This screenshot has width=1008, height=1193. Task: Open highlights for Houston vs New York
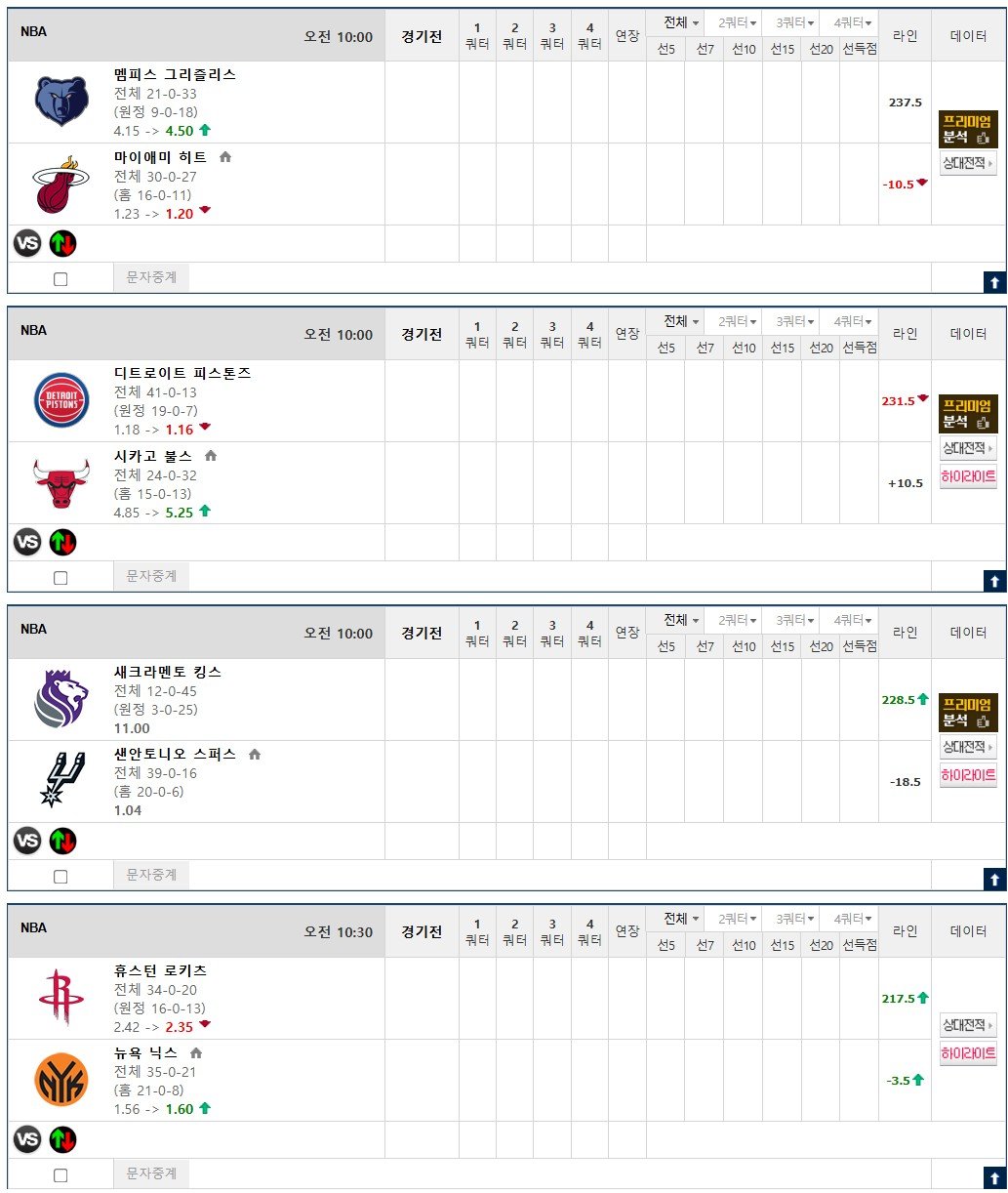967,1054
